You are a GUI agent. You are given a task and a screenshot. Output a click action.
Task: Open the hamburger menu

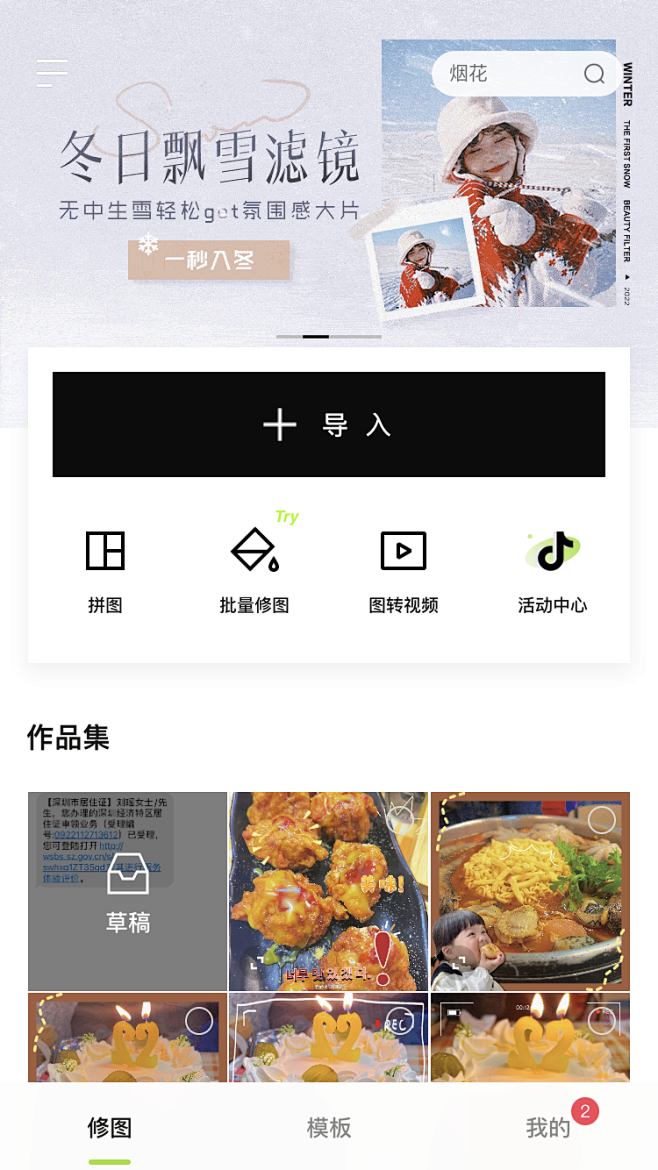click(52, 73)
